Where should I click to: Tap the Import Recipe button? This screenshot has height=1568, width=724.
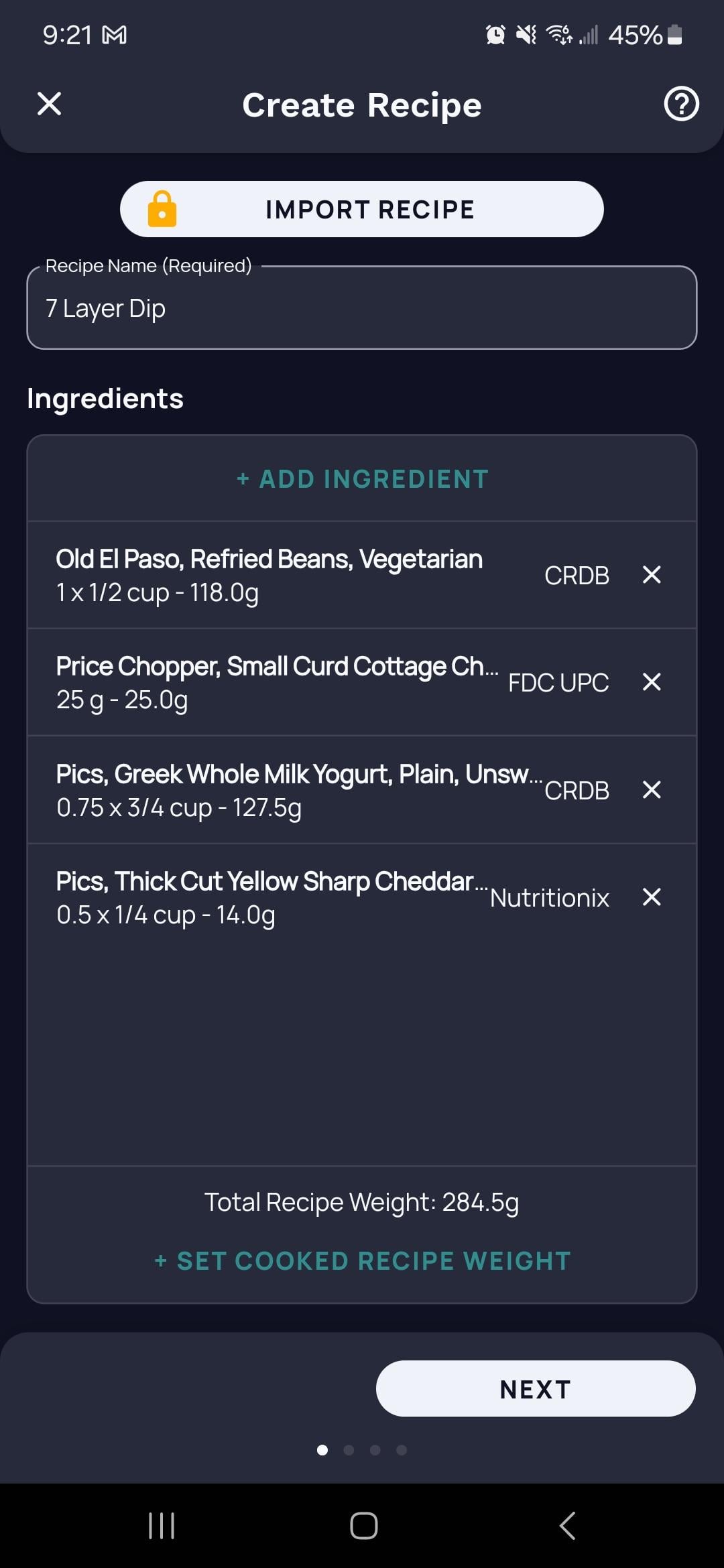click(362, 209)
